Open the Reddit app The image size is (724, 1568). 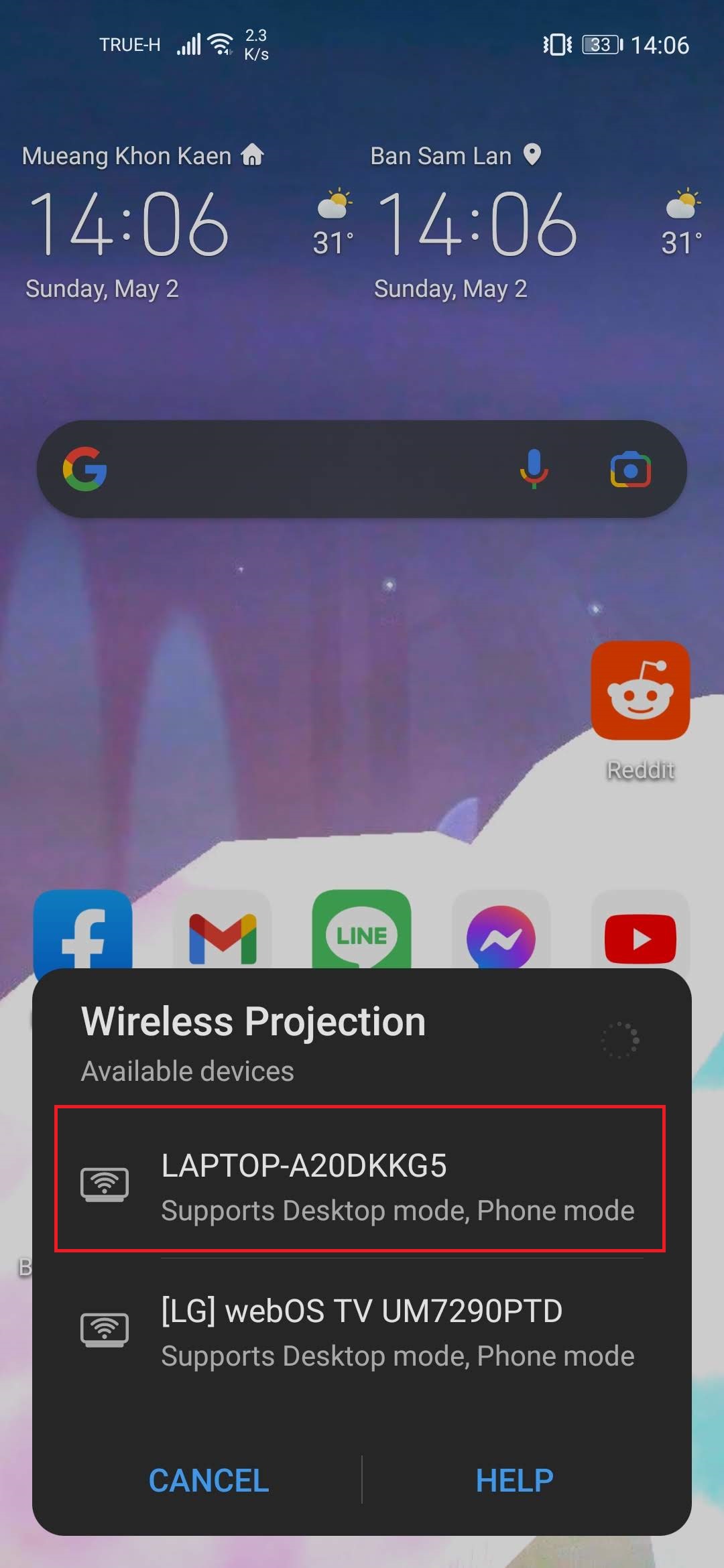640,691
